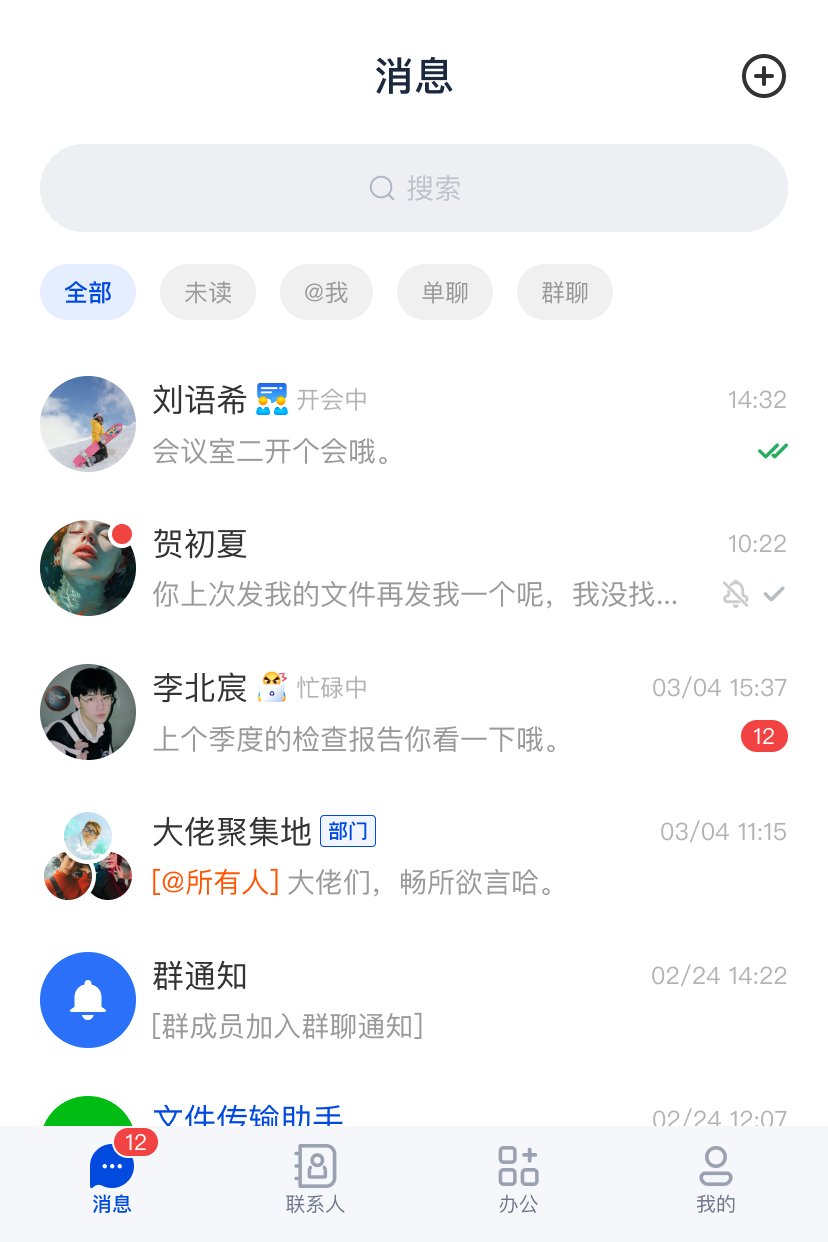This screenshot has width=828, height=1242.
Task: Switch to the 办公 tab
Action: [518, 1180]
